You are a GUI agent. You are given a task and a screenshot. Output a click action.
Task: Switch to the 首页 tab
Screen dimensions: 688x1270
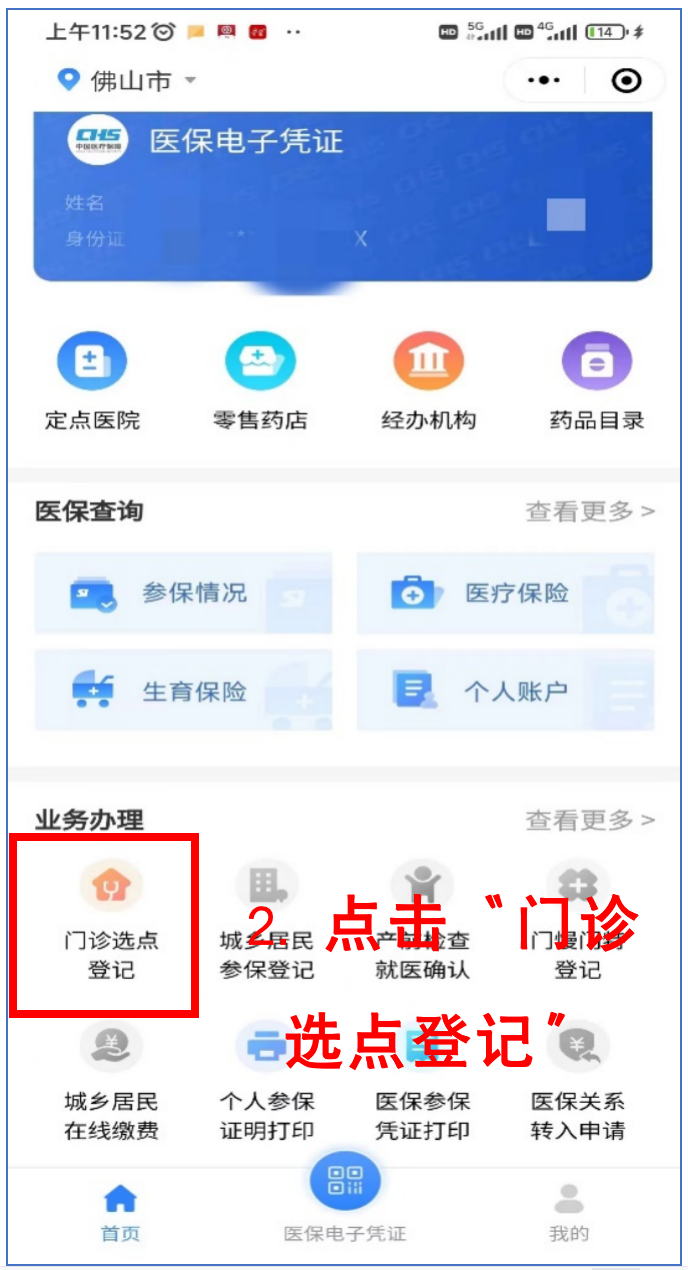[120, 1212]
